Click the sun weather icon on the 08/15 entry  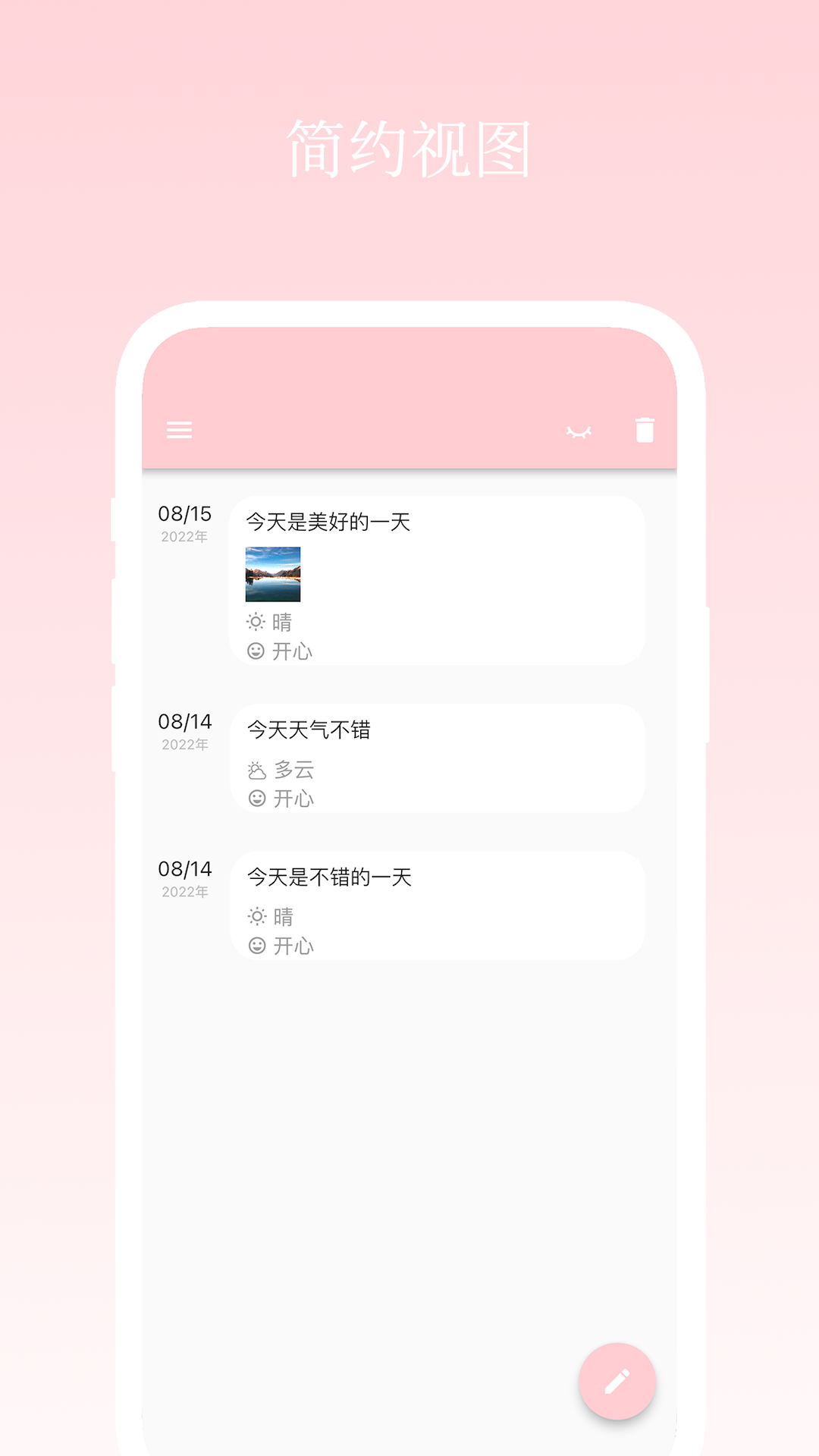pyautogui.click(x=256, y=621)
